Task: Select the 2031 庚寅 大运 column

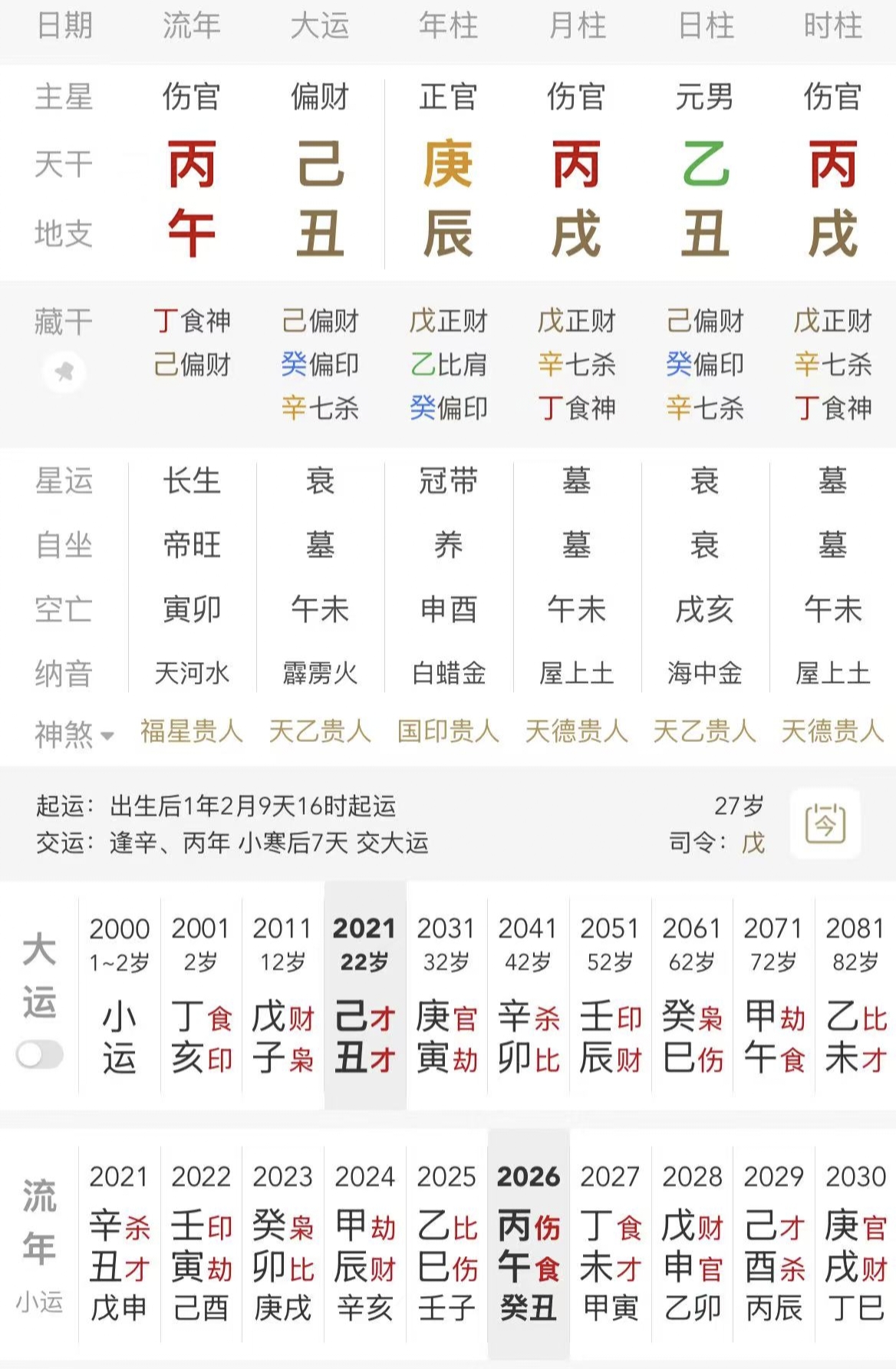Action: [446, 995]
